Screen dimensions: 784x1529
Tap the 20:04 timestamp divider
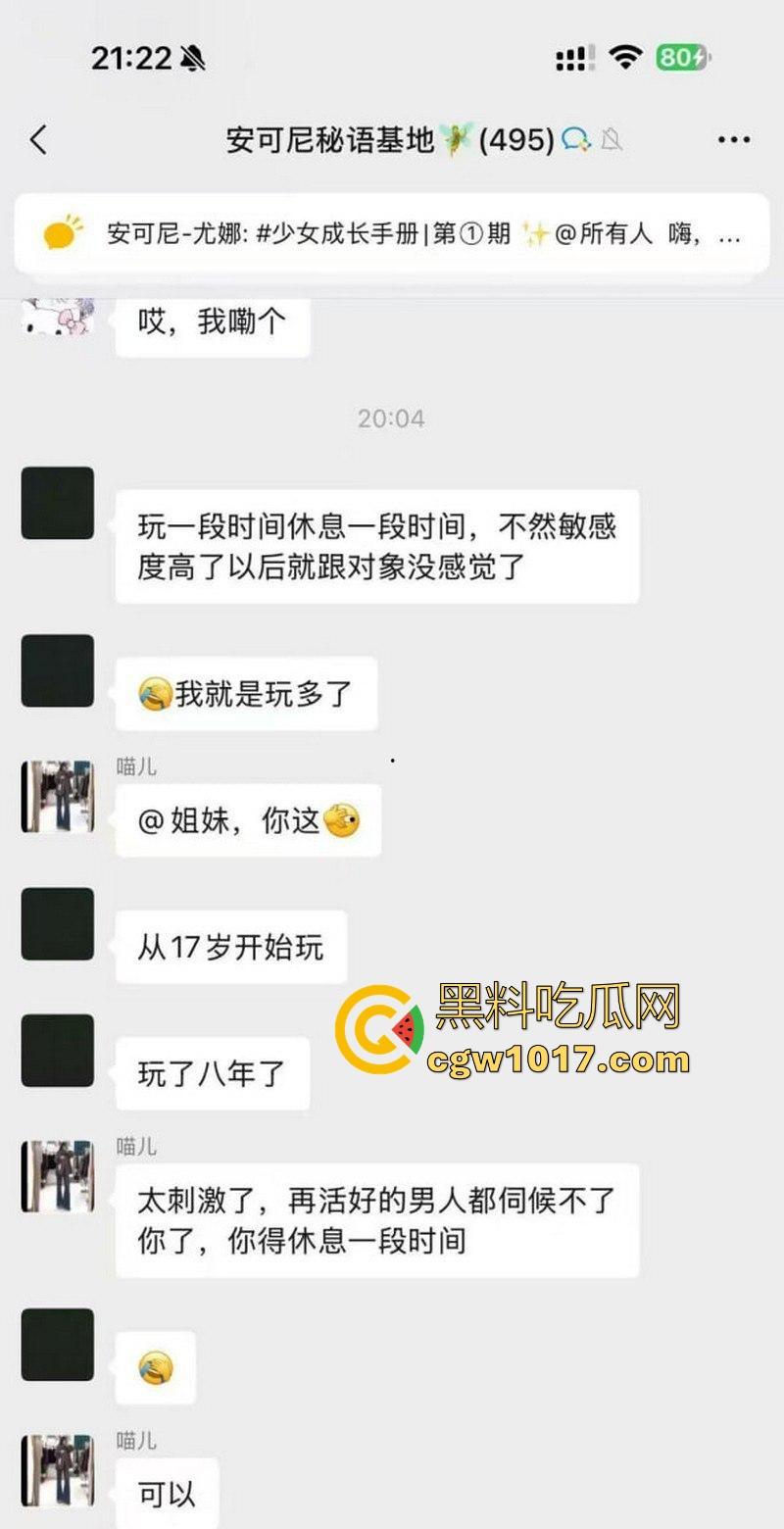(x=392, y=417)
